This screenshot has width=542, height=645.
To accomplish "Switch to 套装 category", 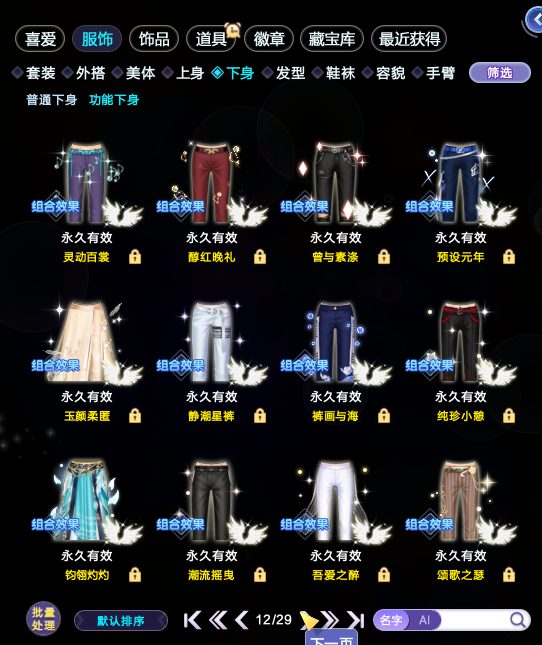I will [35, 73].
